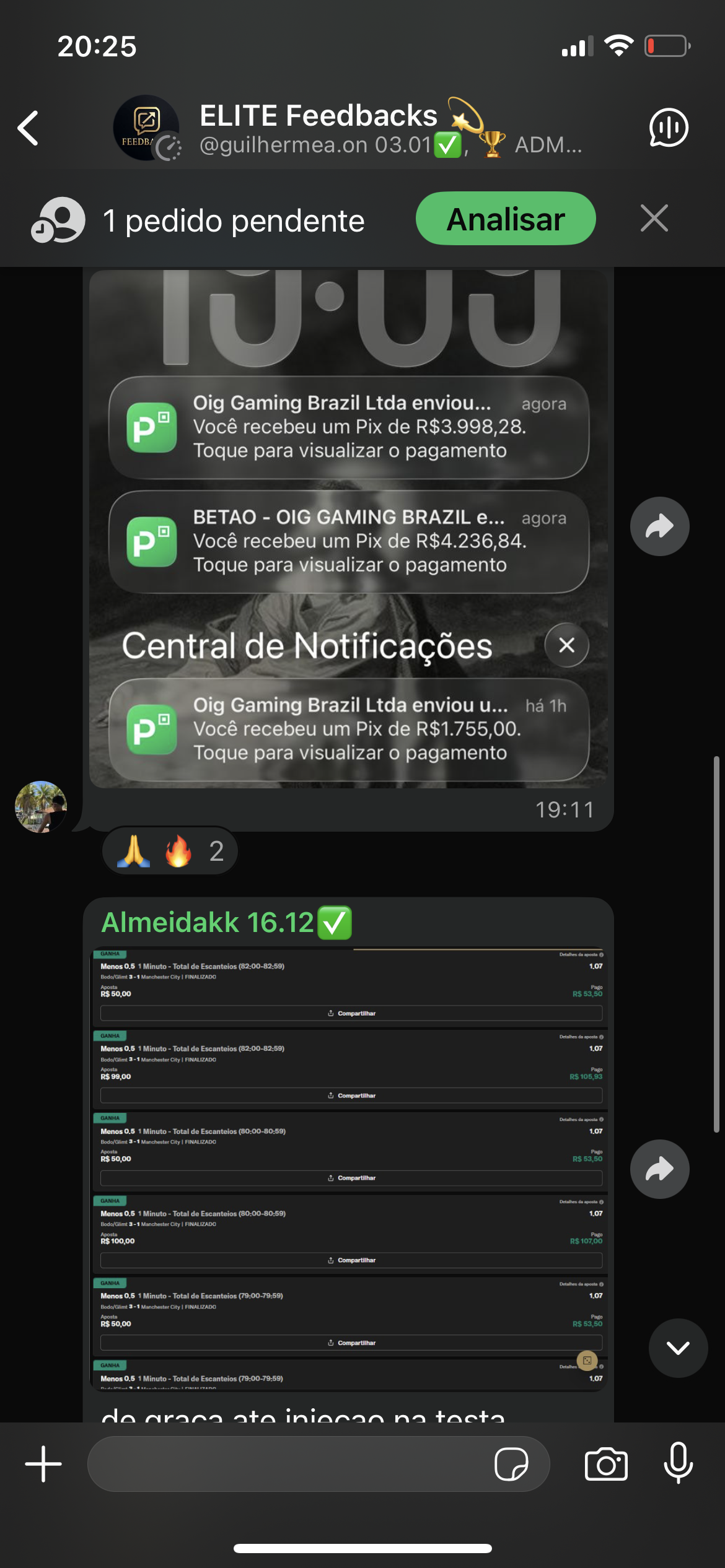This screenshot has width=725, height=1568.
Task: Open the camera to take photo
Action: (606, 1464)
